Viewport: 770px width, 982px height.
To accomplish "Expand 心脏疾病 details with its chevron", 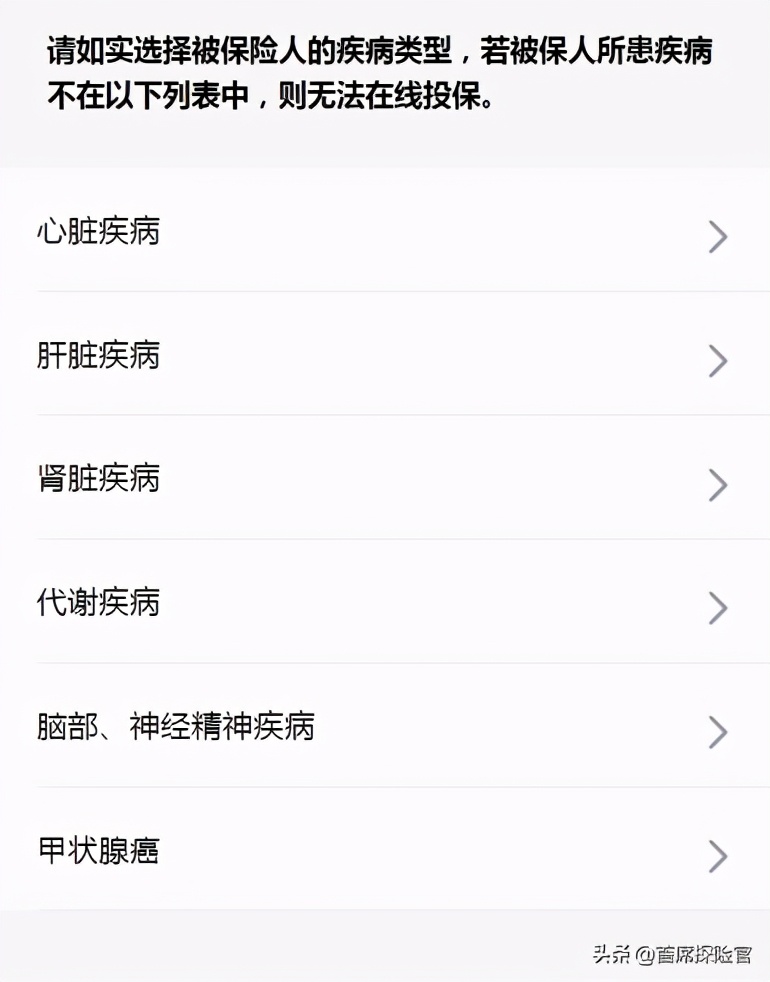I will 716,237.
